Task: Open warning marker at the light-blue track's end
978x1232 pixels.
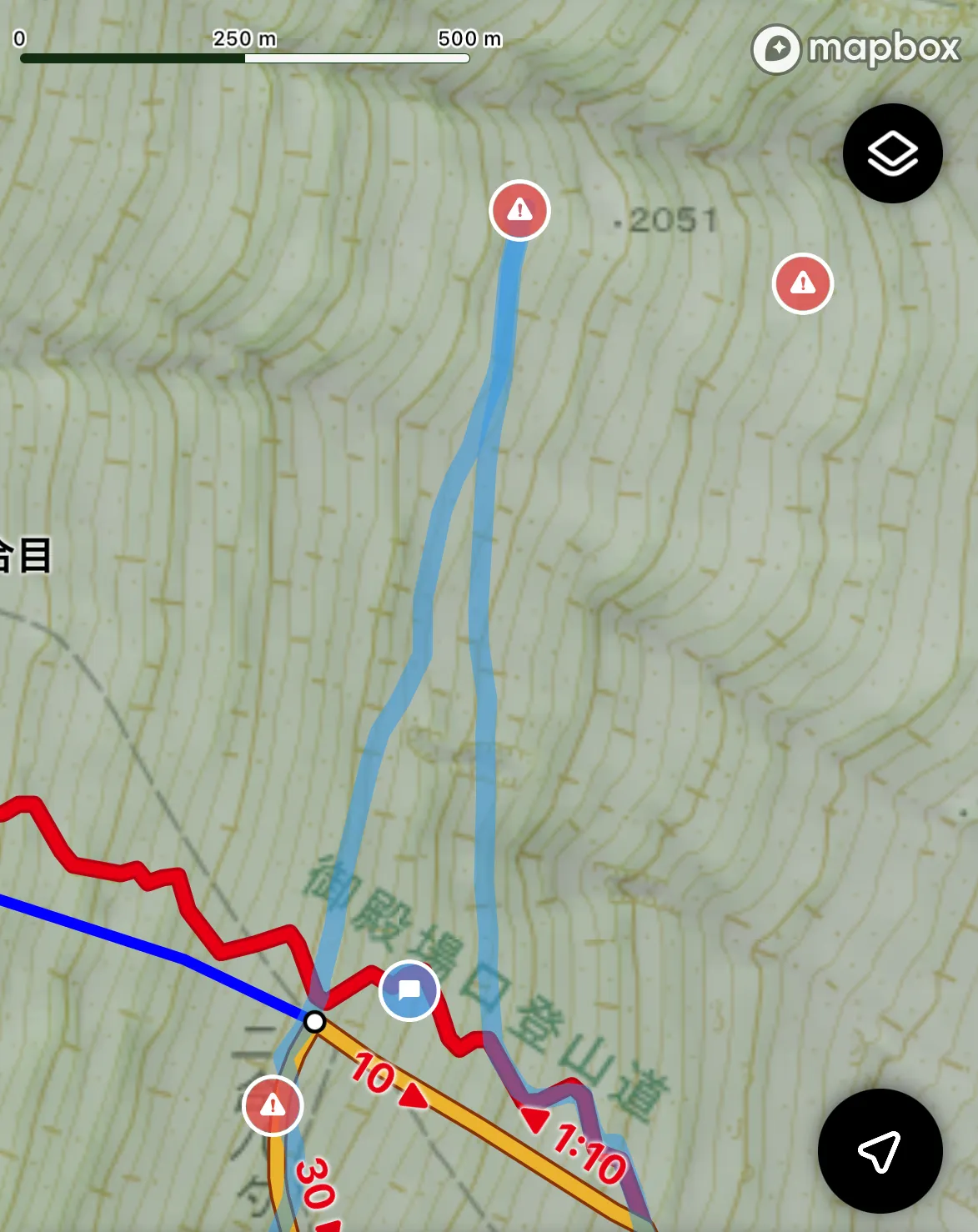Action: [x=519, y=210]
